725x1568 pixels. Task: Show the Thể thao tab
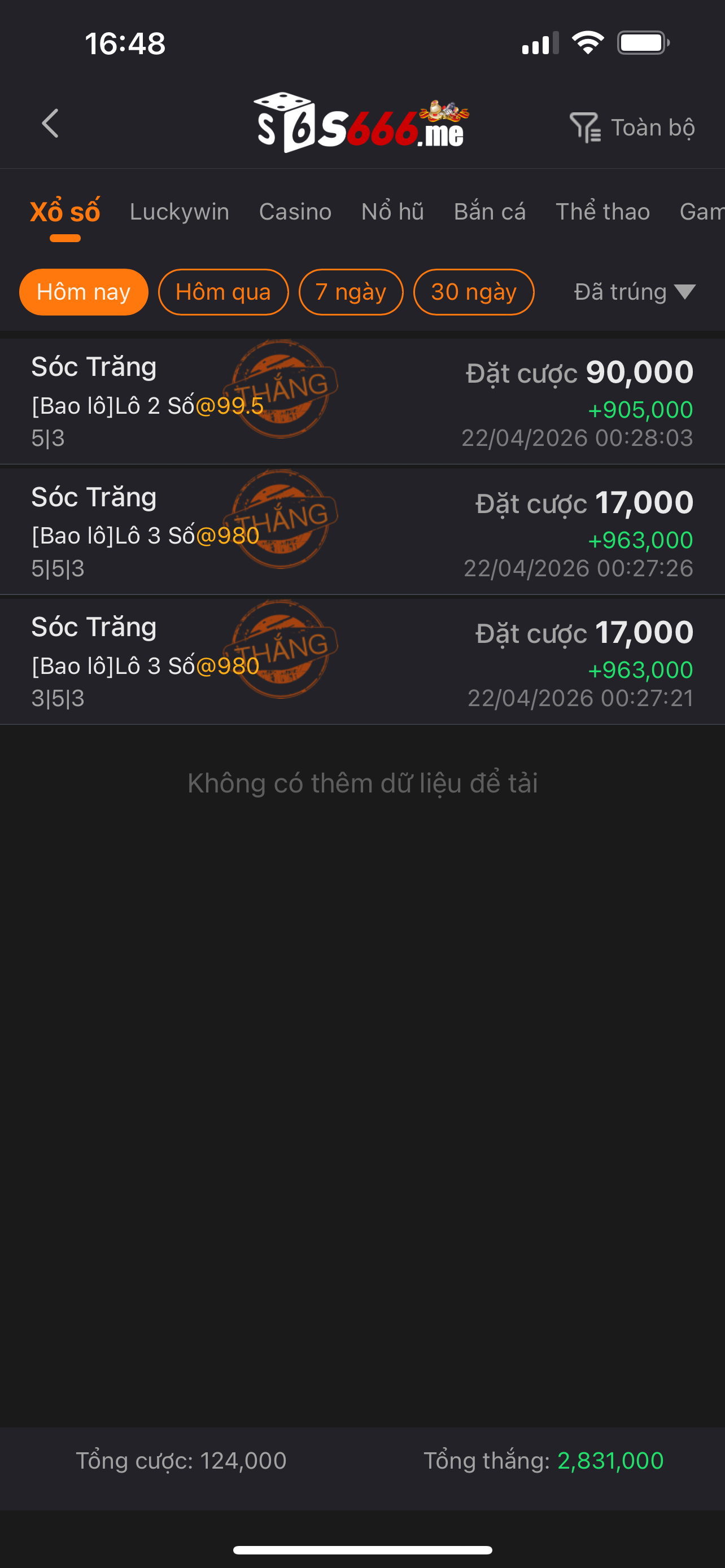point(602,212)
